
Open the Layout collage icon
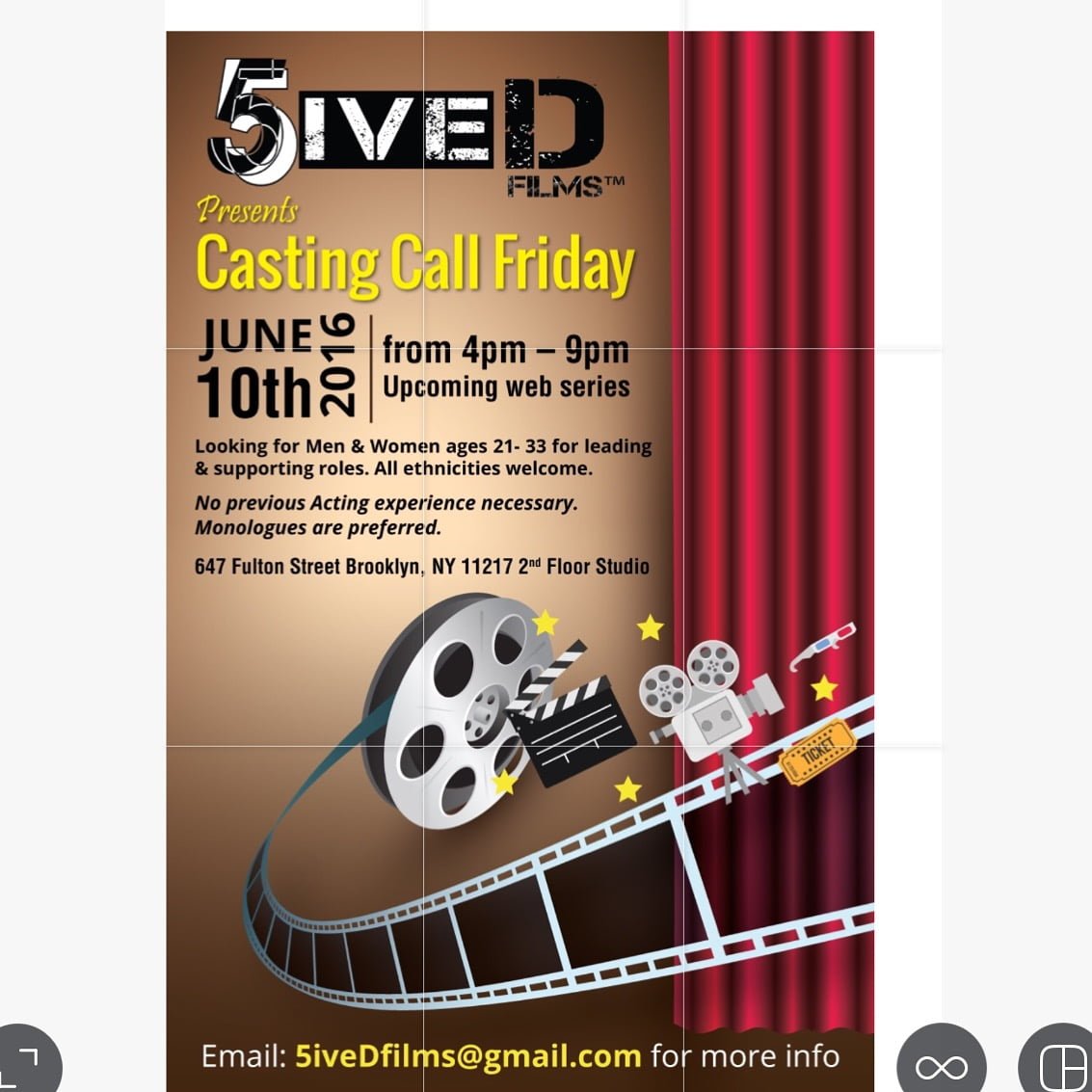tap(1061, 1066)
